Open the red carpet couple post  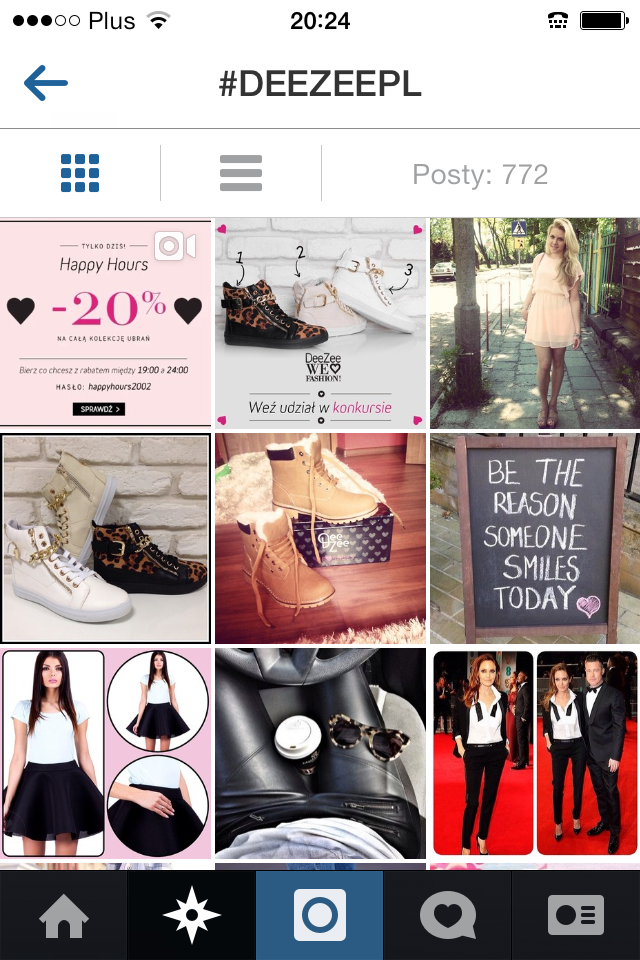tap(535, 753)
